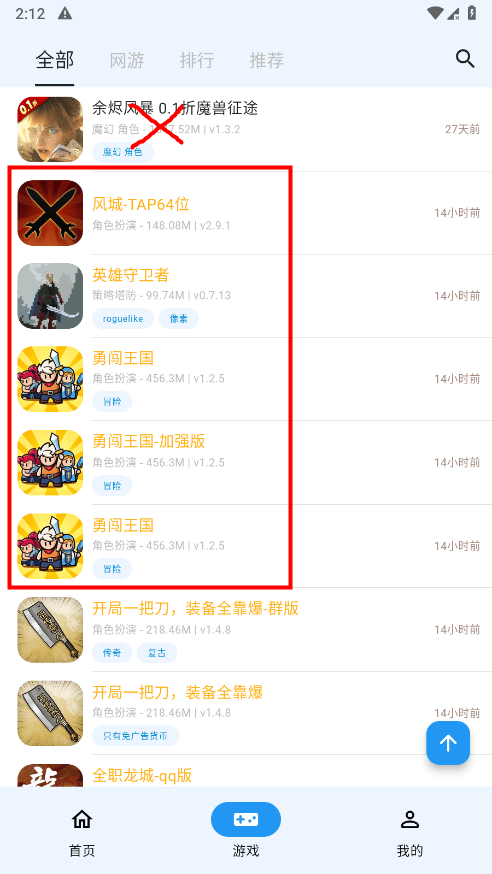Switch to the 网游 tab
The width and height of the screenshot is (492, 874).
(127, 60)
